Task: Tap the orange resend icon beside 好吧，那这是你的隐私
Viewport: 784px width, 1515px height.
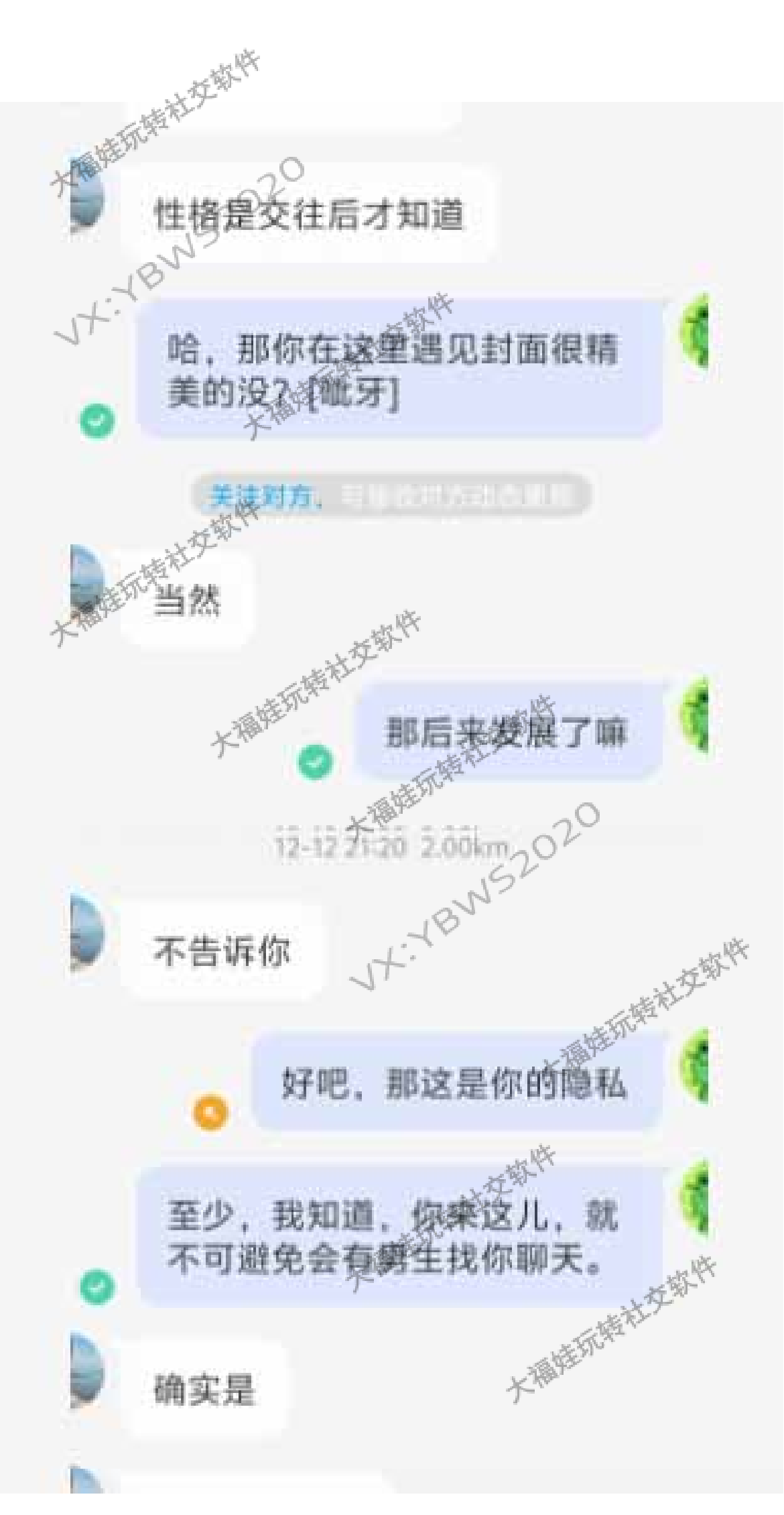Action: [x=210, y=1113]
